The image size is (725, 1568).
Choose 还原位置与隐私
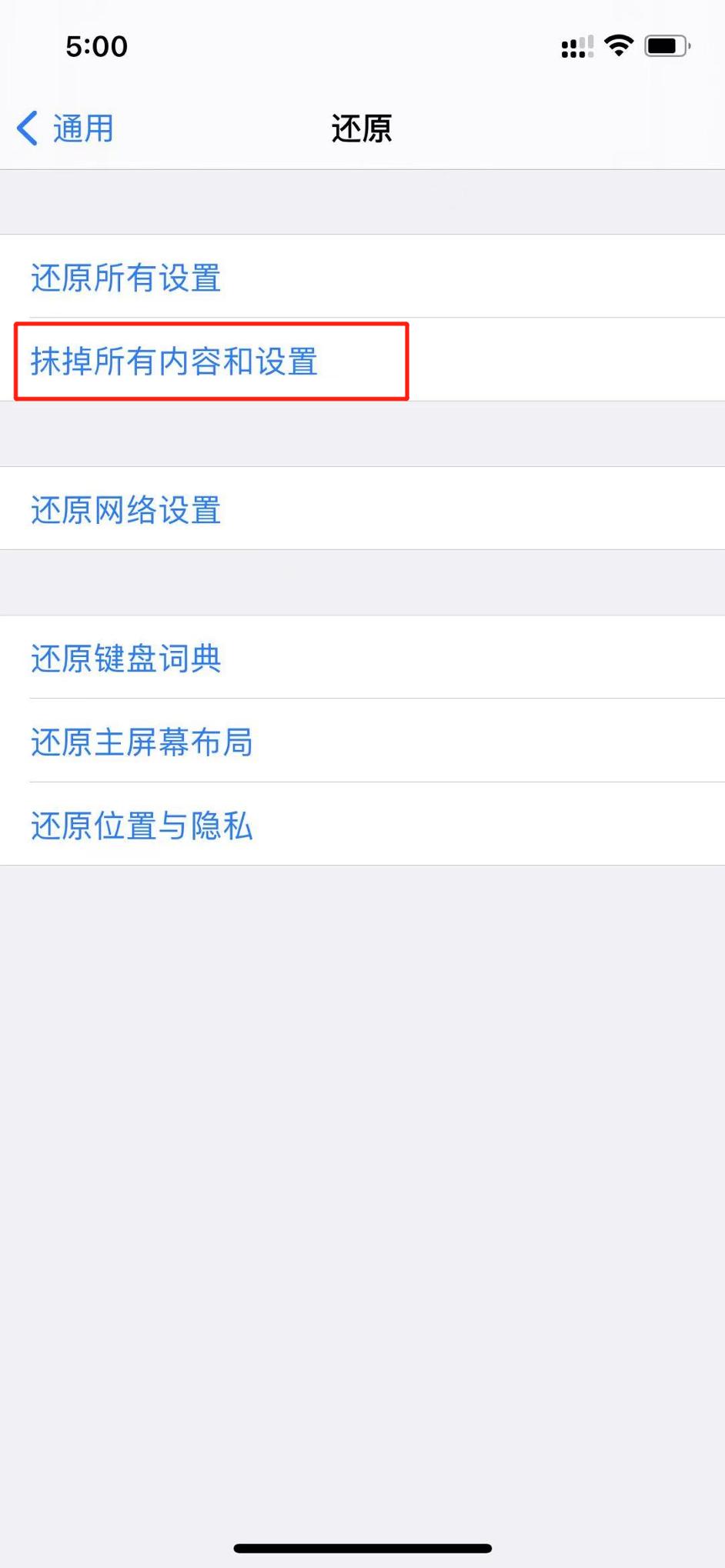(x=142, y=826)
